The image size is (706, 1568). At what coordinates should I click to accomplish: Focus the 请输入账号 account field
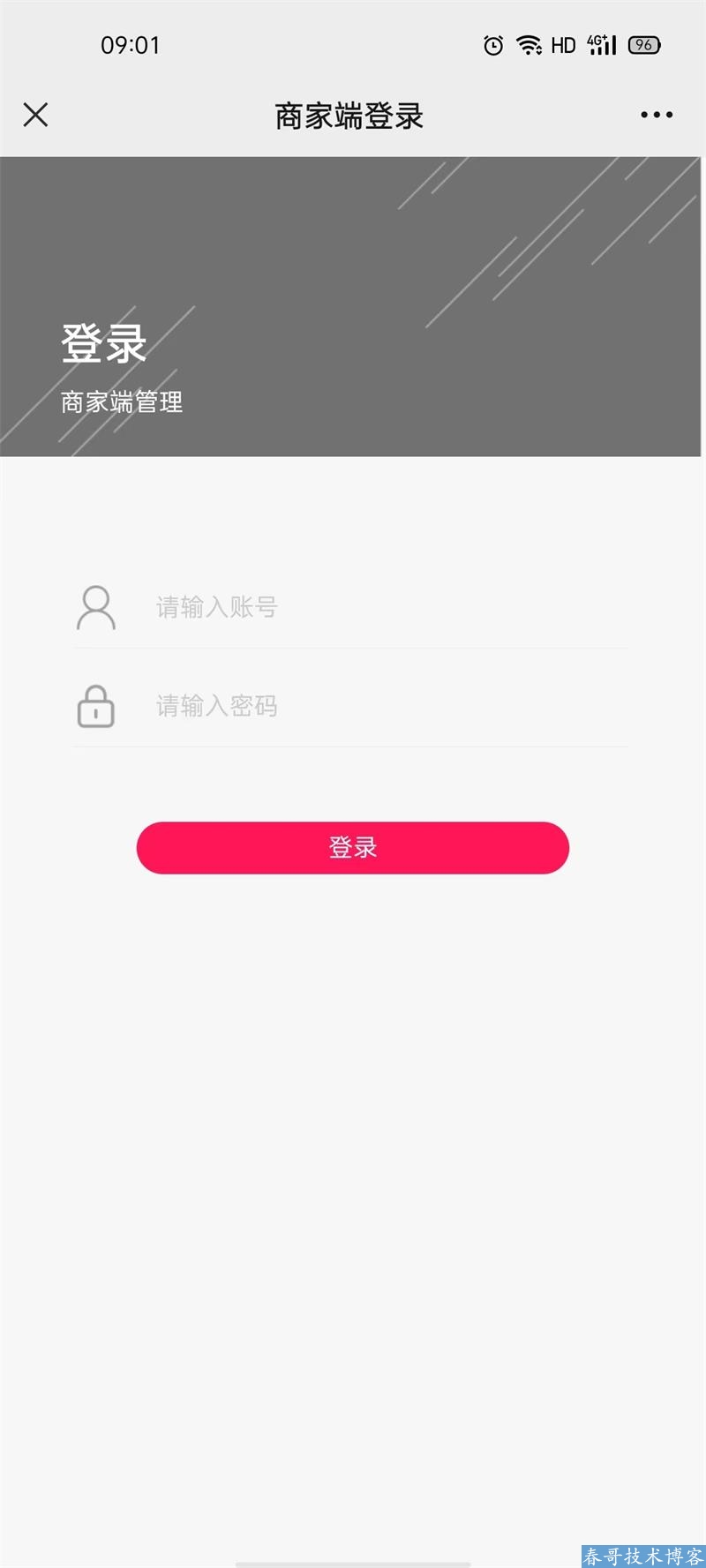coord(388,607)
